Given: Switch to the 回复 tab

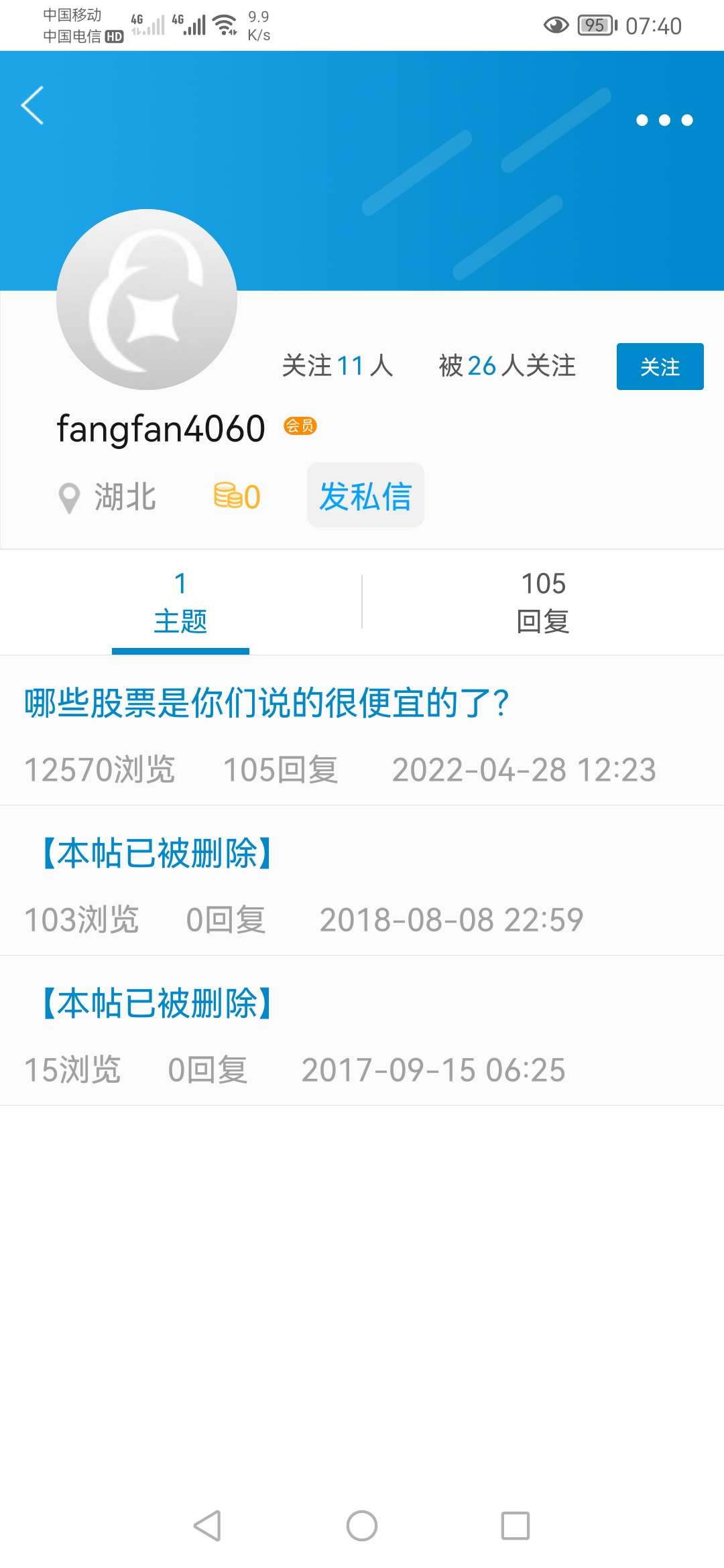Looking at the screenshot, I should point(543,603).
